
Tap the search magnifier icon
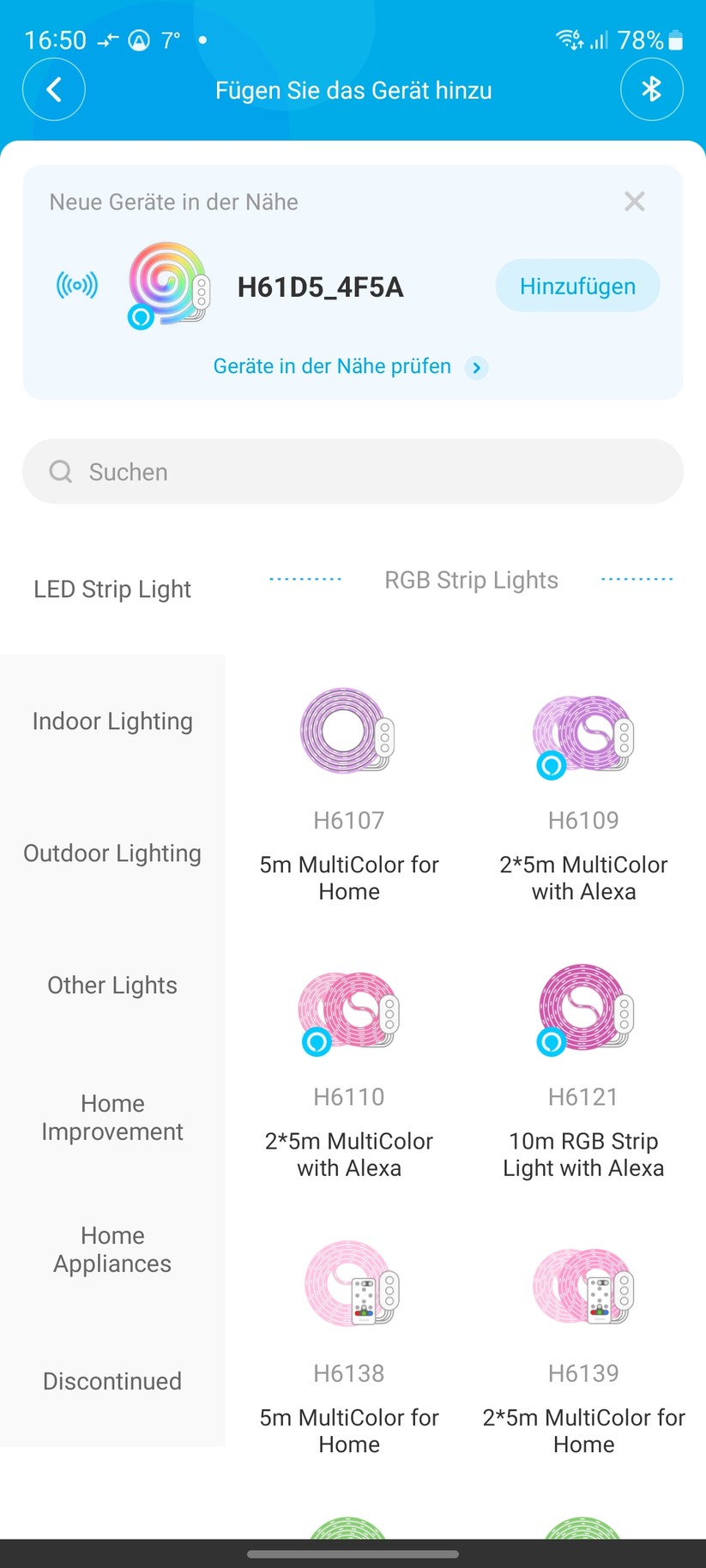[60, 471]
